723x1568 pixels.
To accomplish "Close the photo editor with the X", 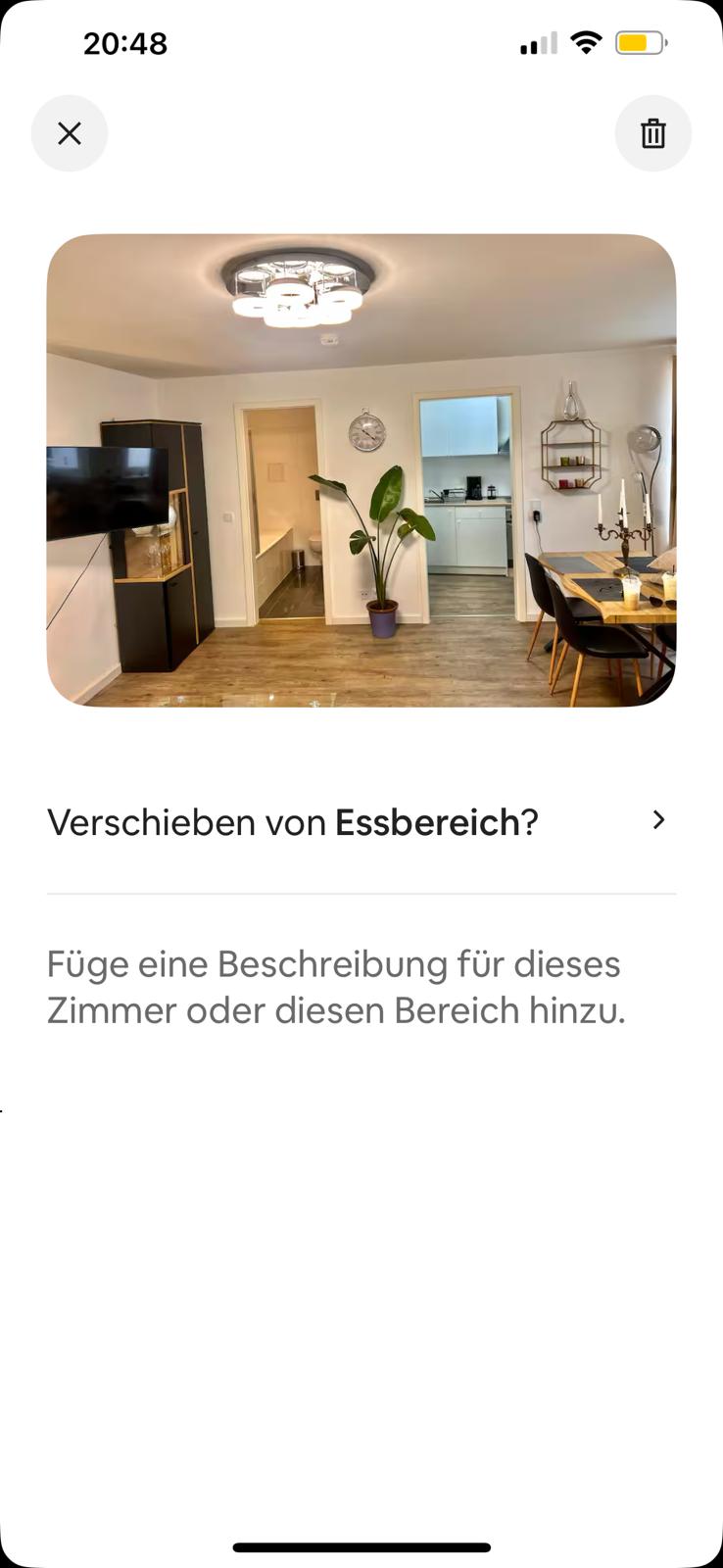I will pyautogui.click(x=70, y=133).
